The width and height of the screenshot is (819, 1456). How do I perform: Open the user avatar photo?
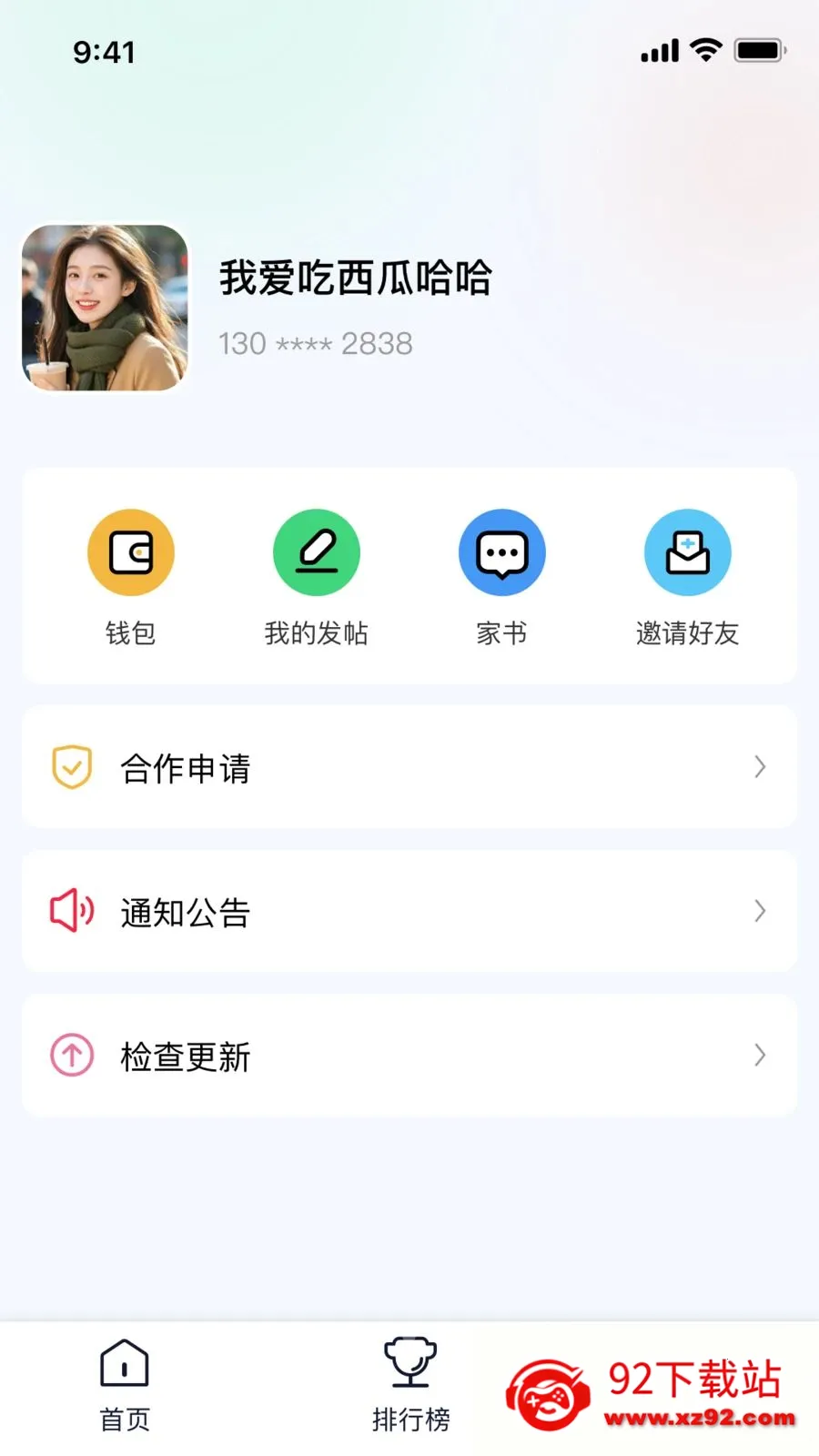click(105, 308)
